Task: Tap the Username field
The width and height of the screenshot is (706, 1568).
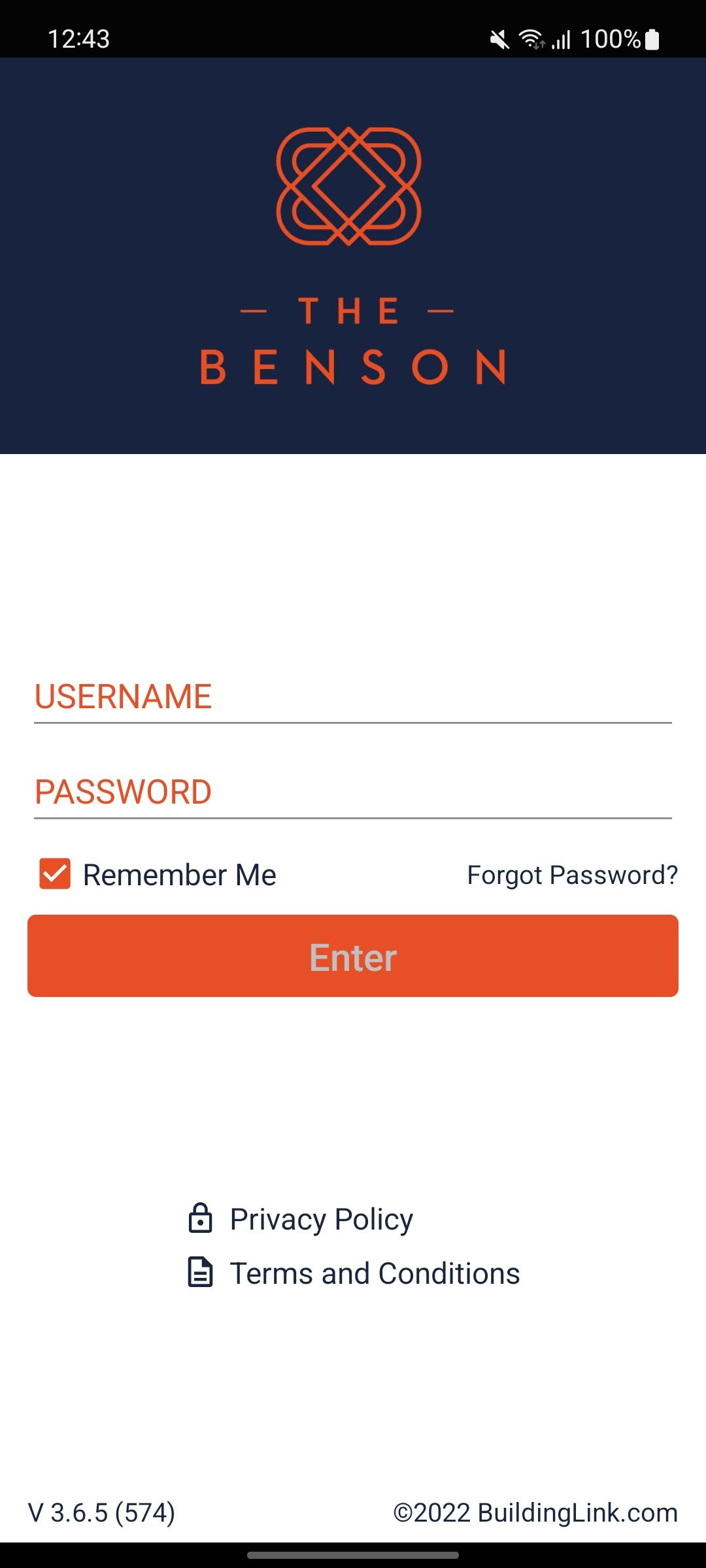Action: [353, 696]
